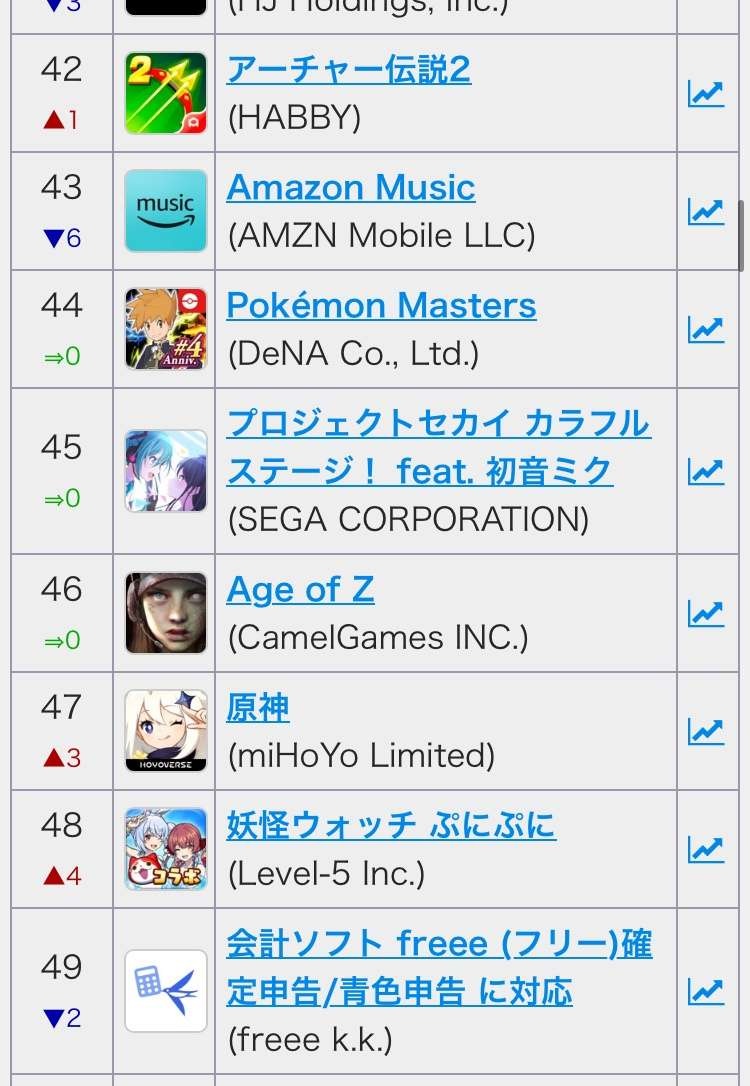Show the ranking chart for Amazon Music
Image resolution: width=750 pixels, height=1086 pixels.
706,212
